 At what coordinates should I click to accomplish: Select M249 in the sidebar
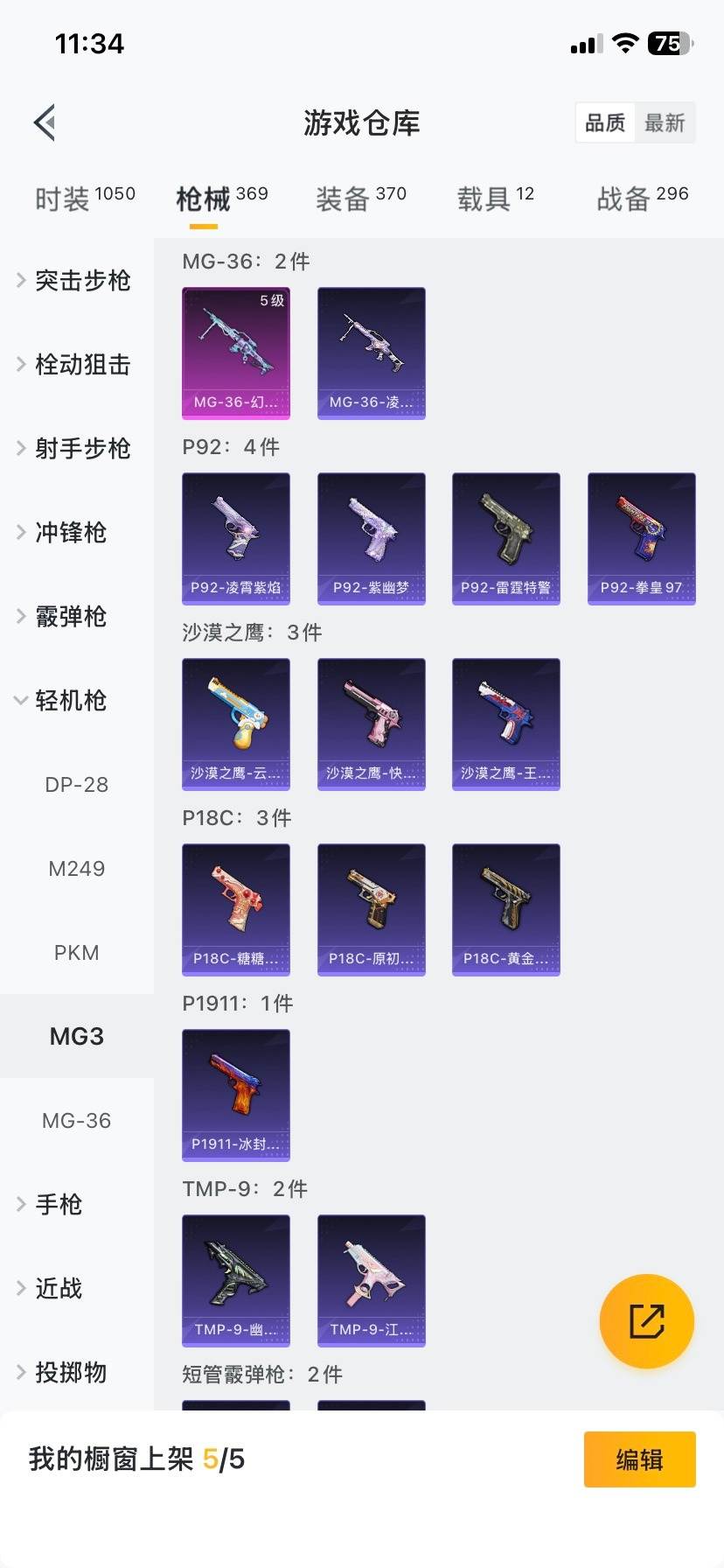(76, 868)
